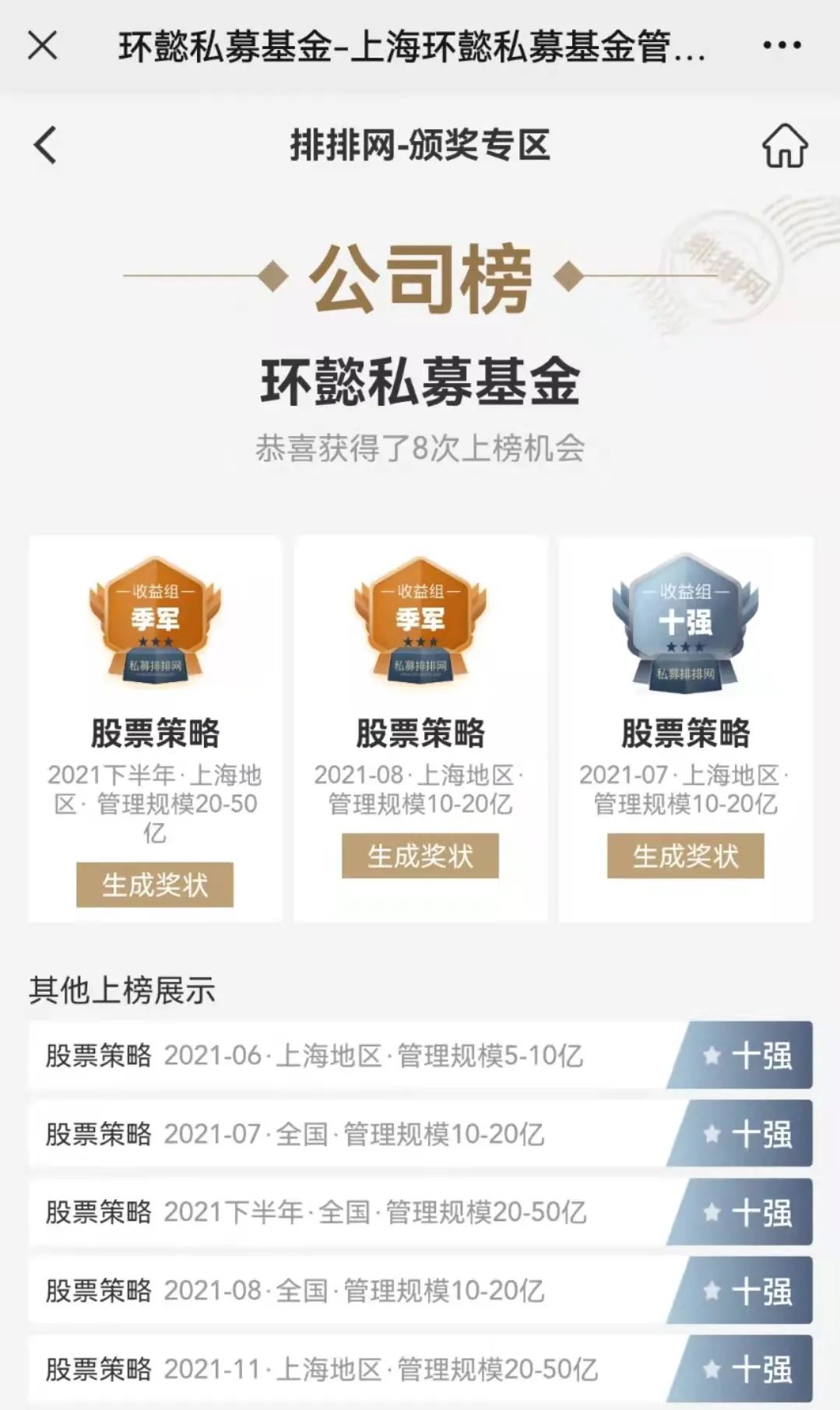
Task: Close the web page with the X
Action: pyautogui.click(x=43, y=45)
